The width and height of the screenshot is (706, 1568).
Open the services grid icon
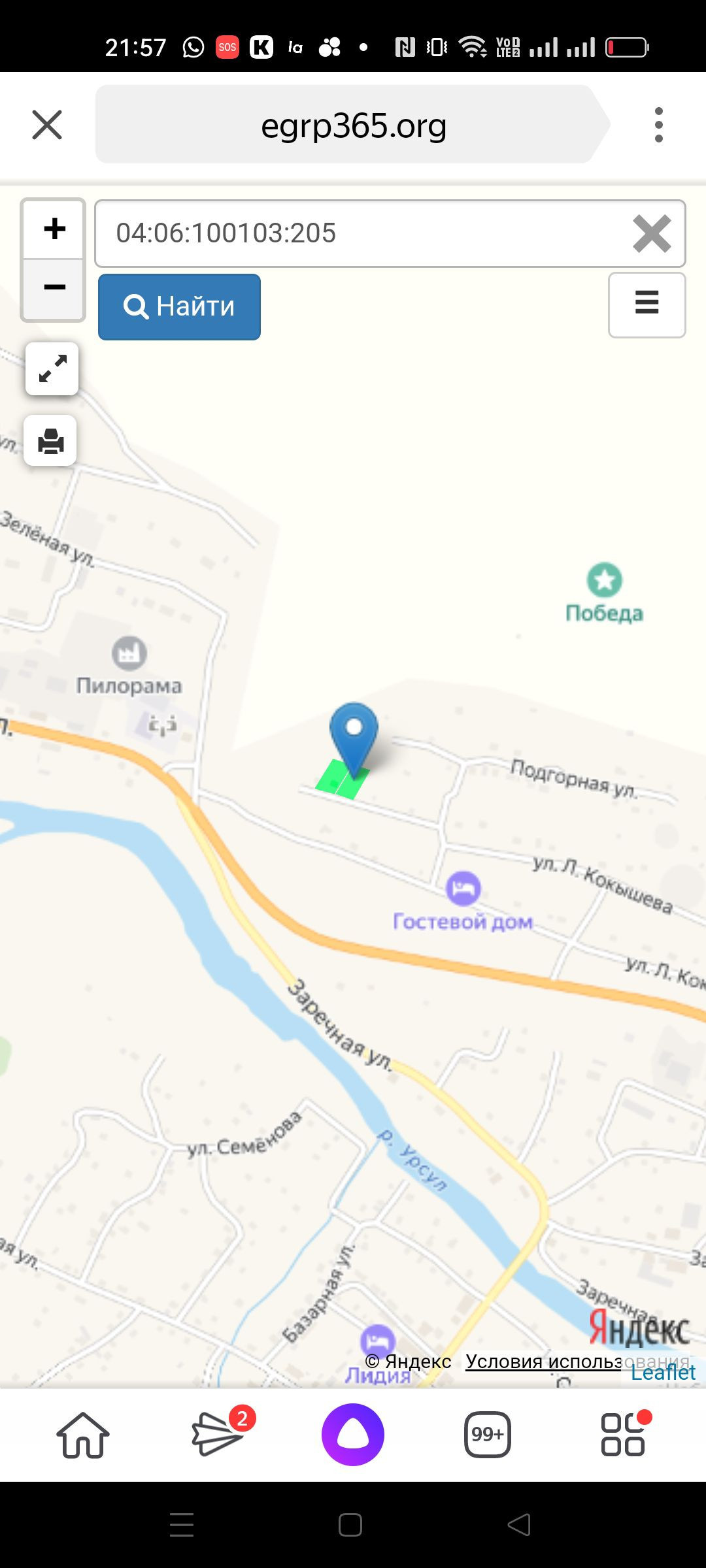[x=624, y=1434]
